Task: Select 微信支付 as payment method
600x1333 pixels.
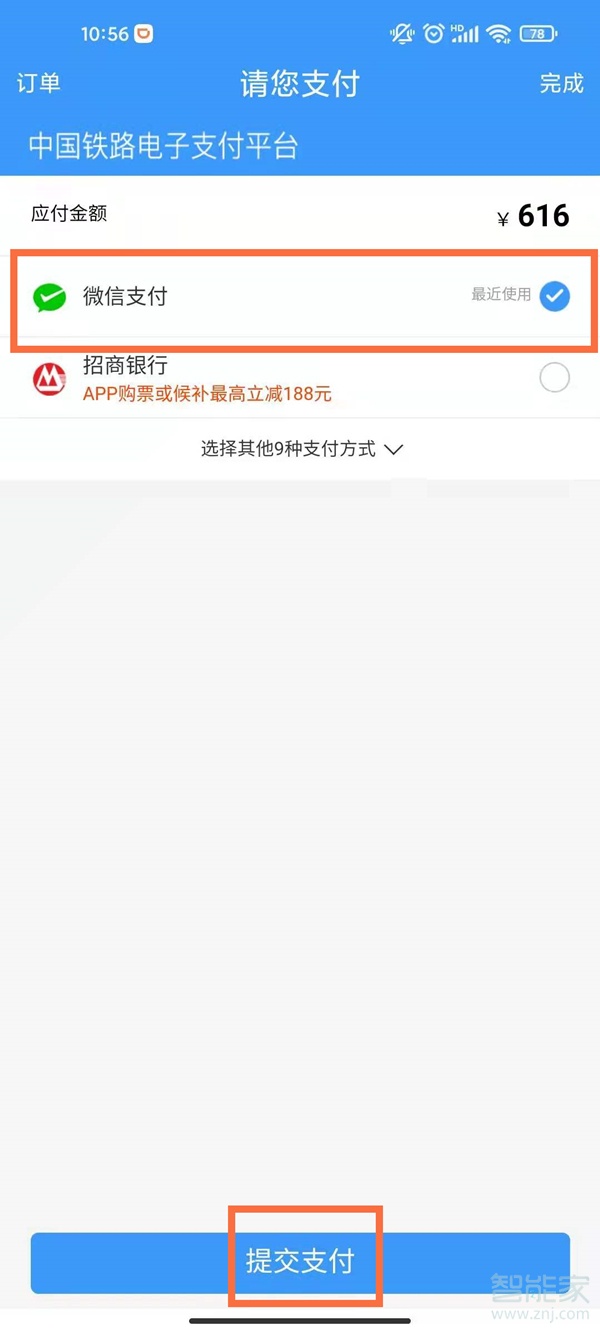Action: (300, 297)
